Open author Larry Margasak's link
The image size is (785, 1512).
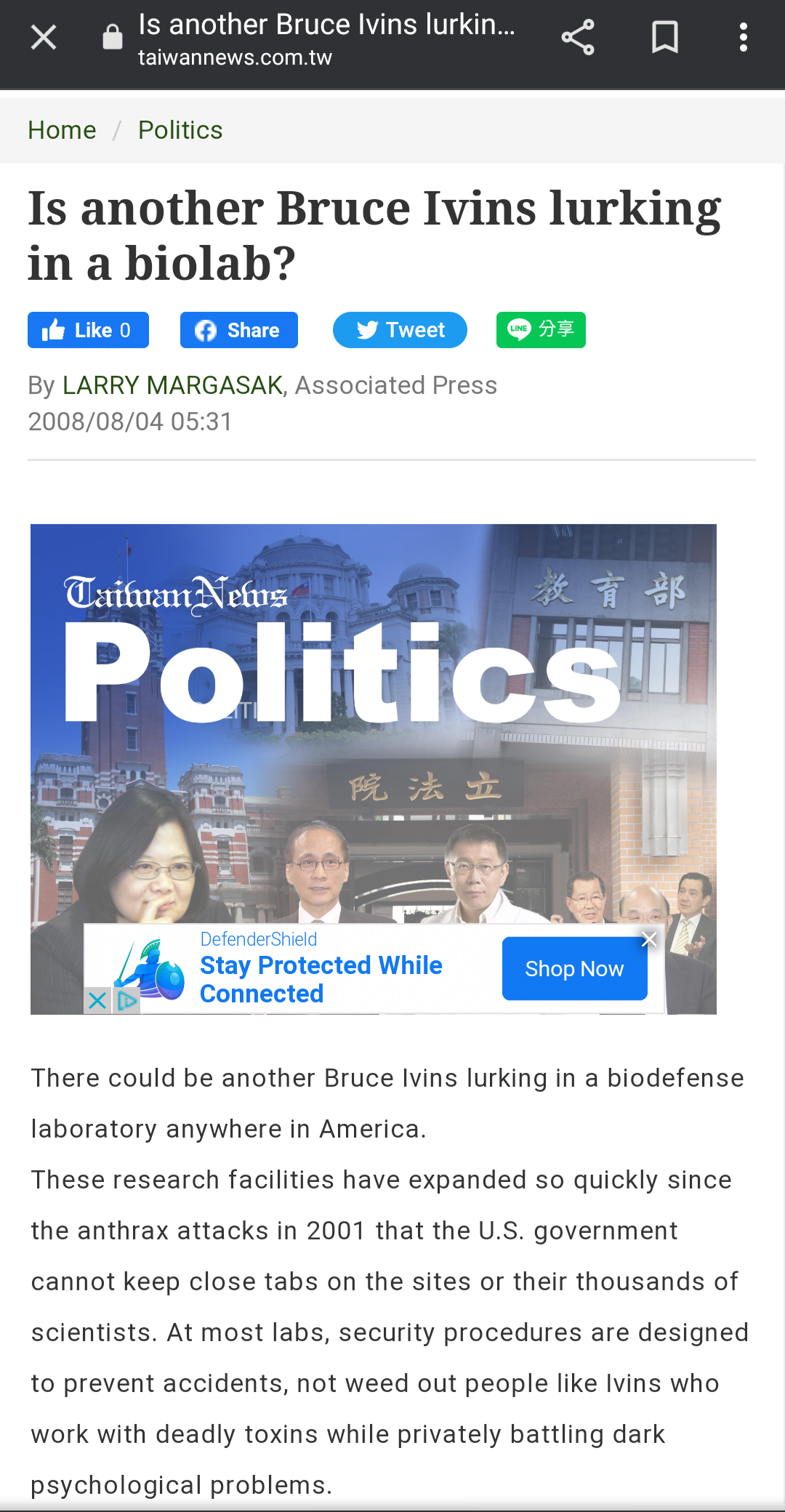tap(172, 385)
